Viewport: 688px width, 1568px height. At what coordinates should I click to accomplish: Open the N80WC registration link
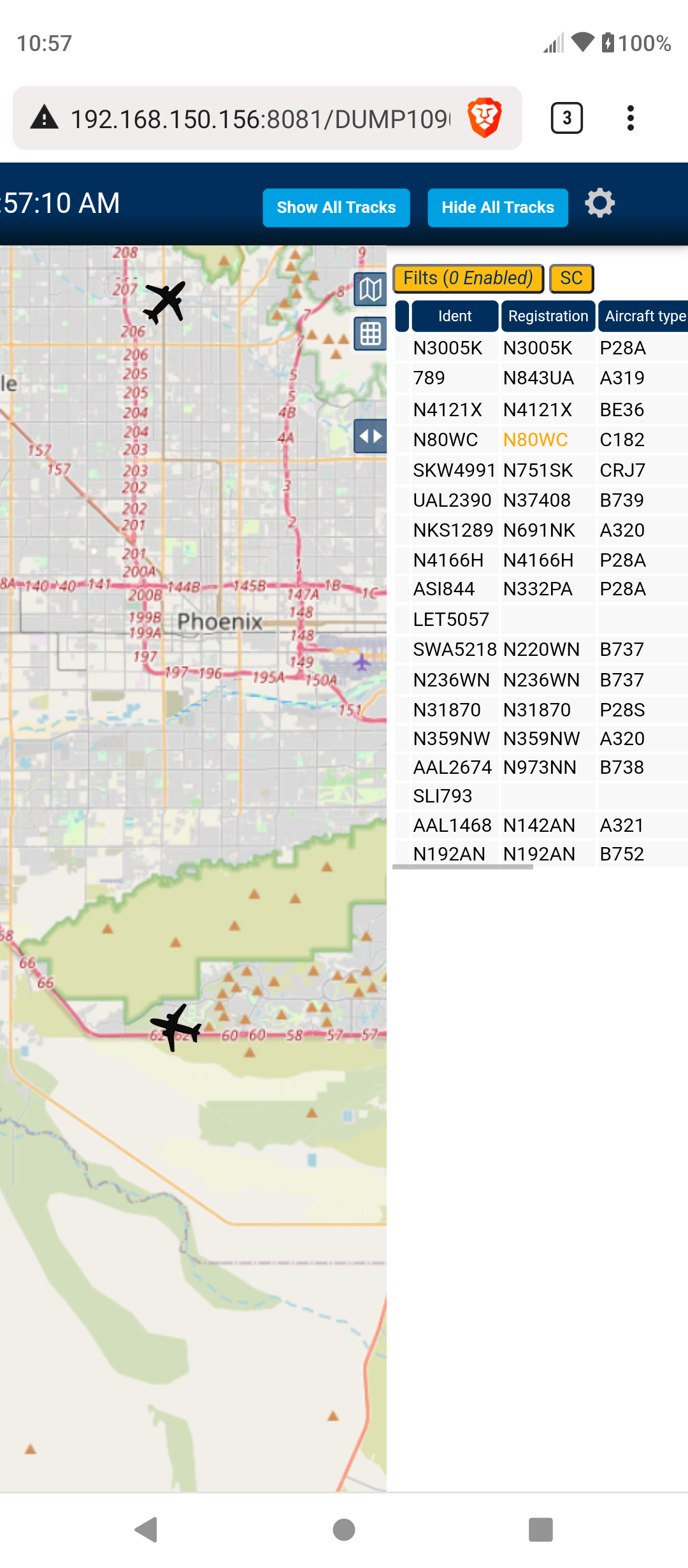click(535, 440)
